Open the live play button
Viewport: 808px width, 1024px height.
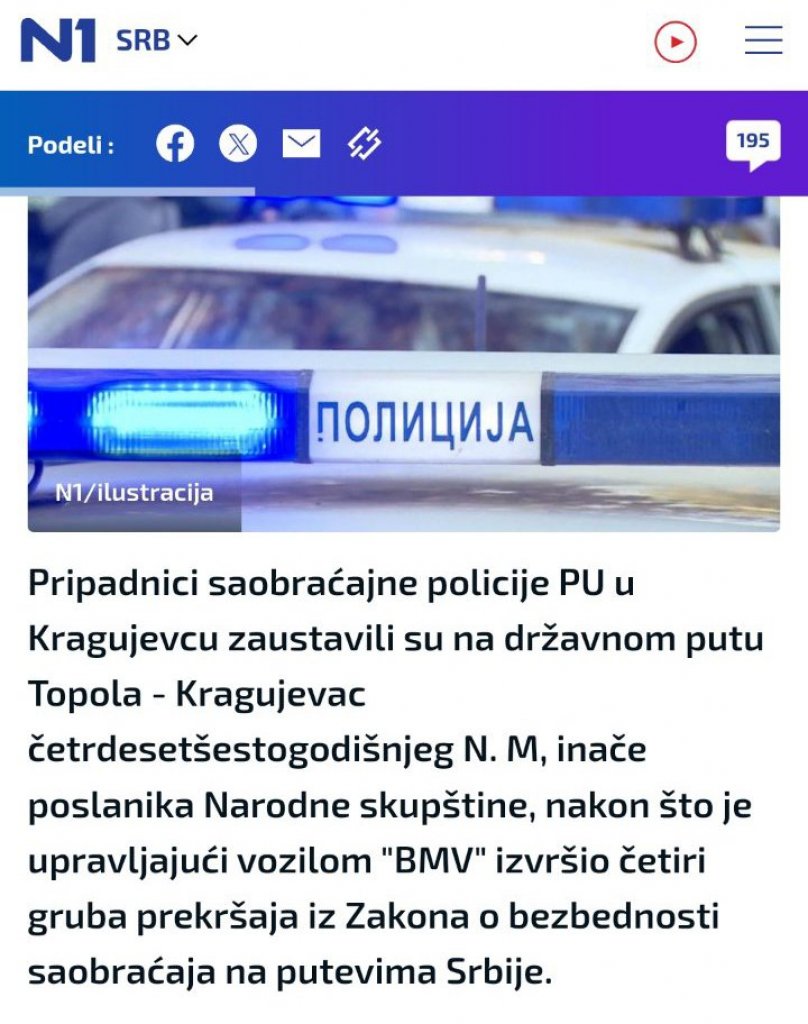point(675,42)
